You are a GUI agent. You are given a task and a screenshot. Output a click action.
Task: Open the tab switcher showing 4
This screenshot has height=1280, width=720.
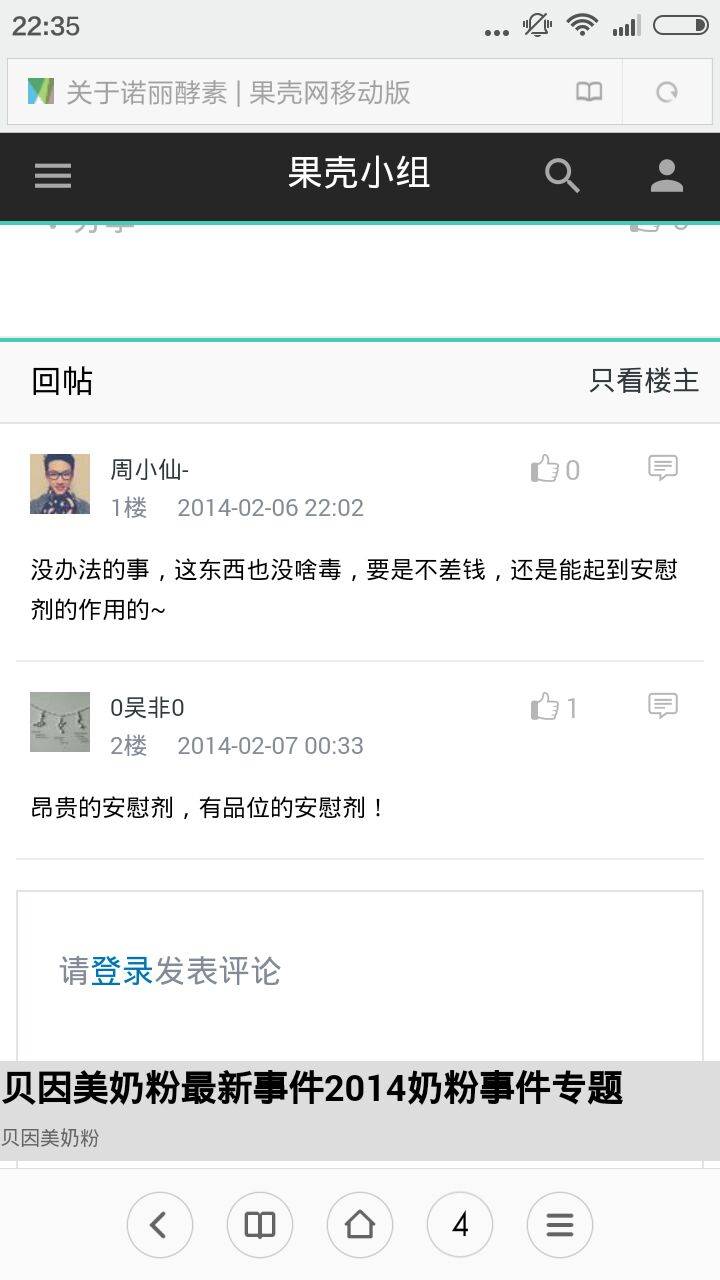point(460,1225)
